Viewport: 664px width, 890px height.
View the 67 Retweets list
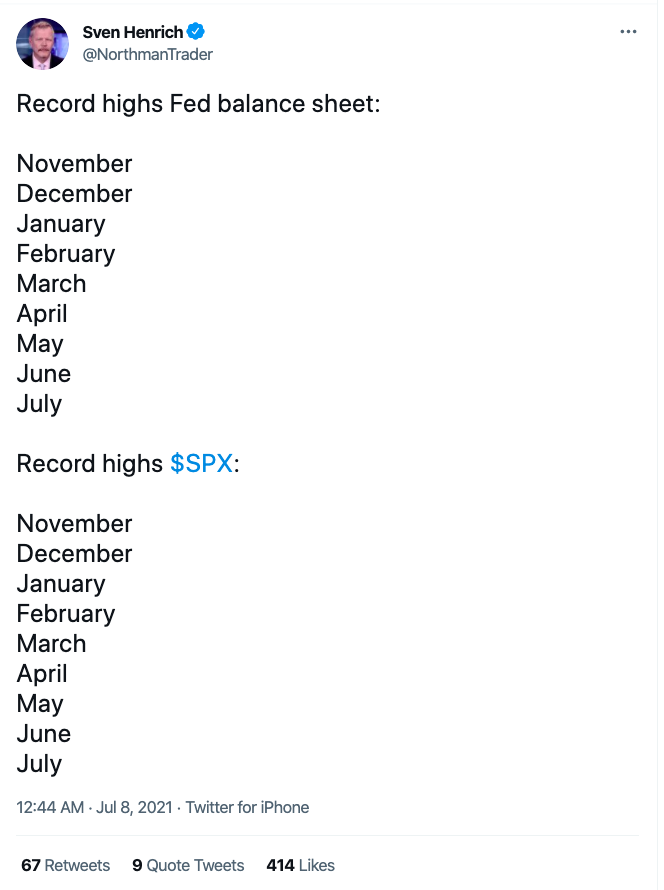click(x=66, y=865)
